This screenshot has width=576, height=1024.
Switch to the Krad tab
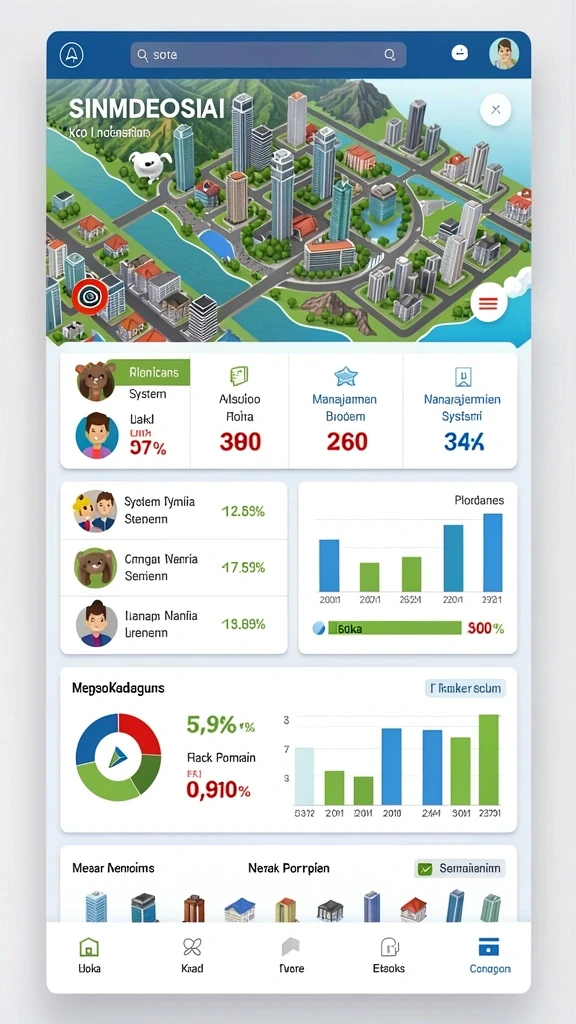[x=192, y=955]
